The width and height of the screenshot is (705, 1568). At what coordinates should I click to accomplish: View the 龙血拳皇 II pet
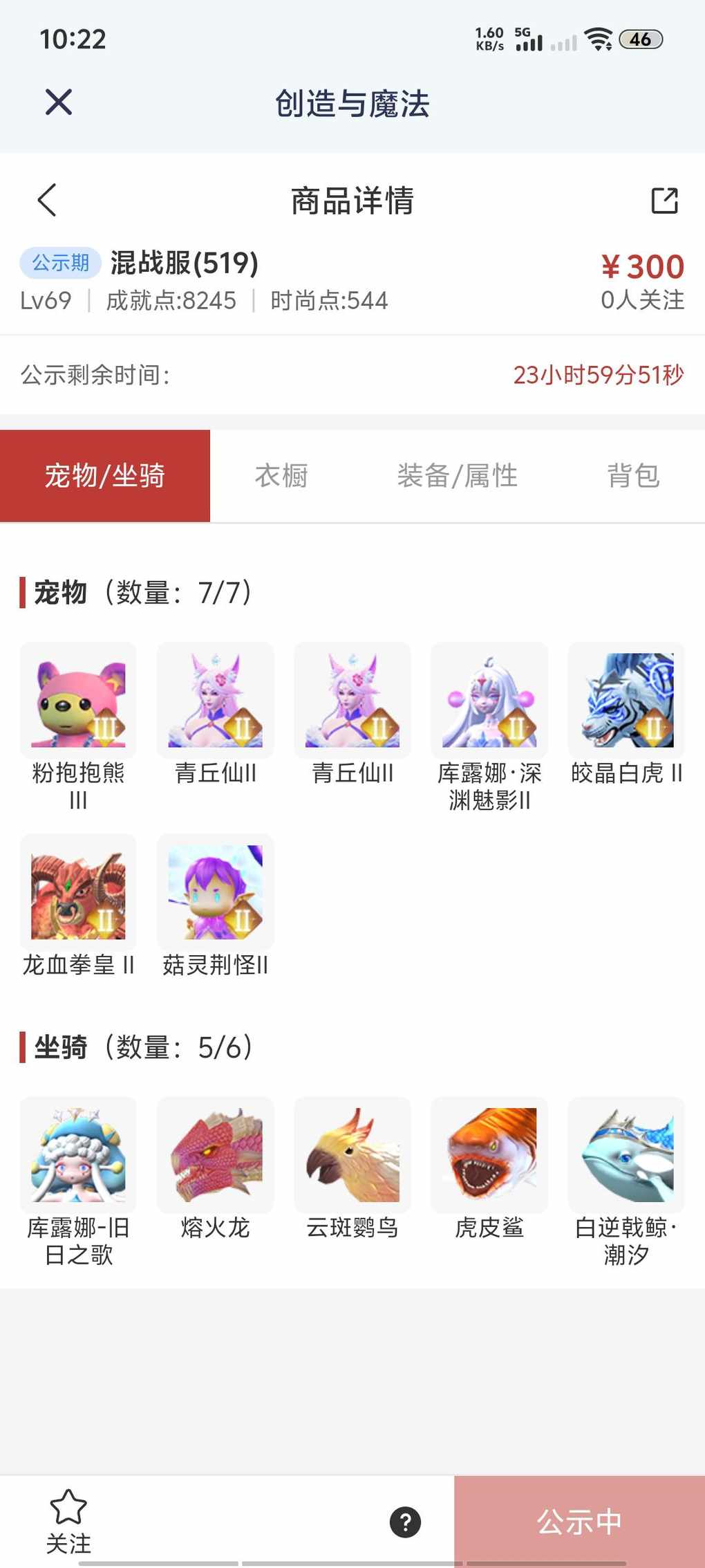[78, 892]
